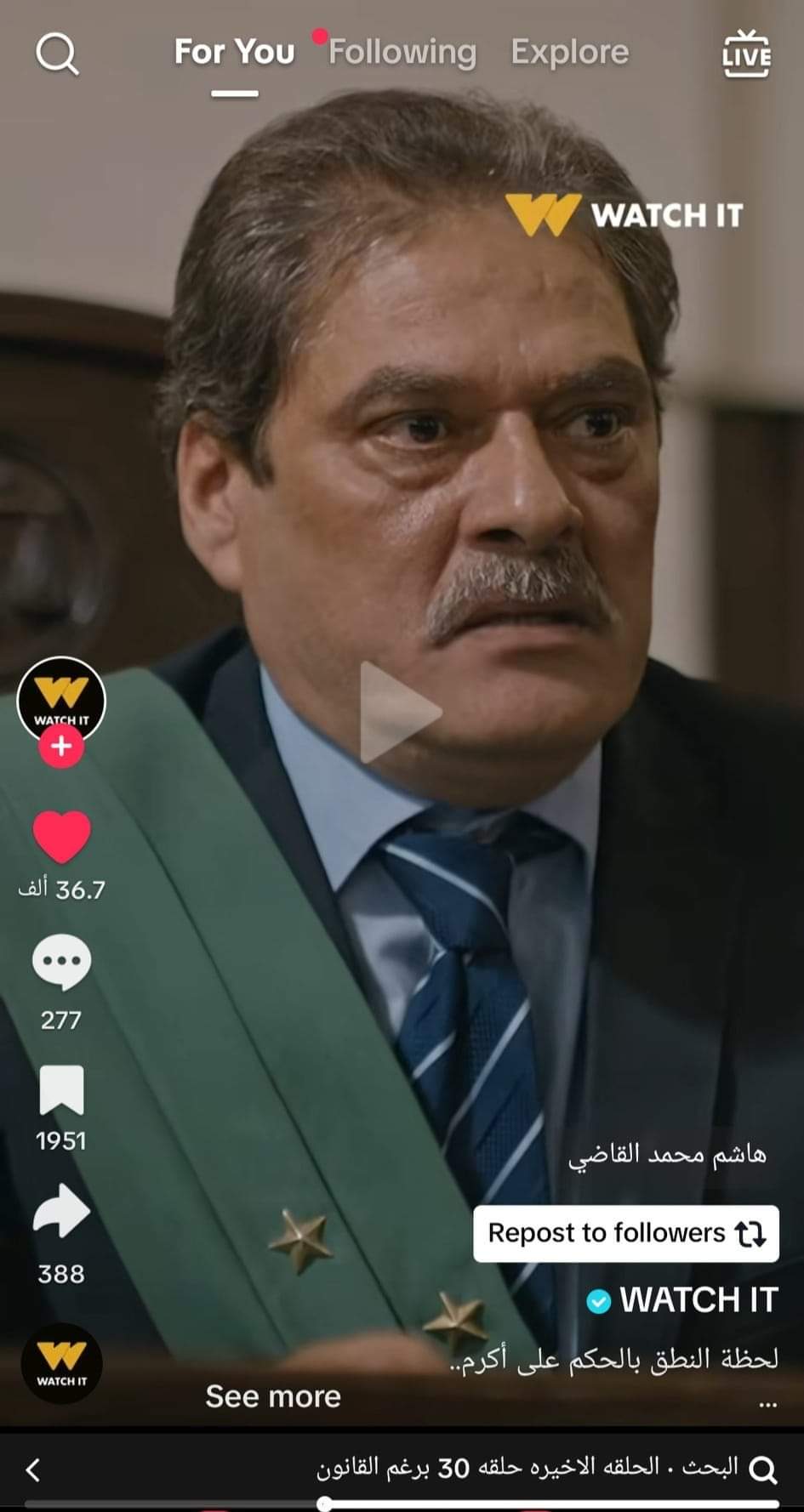804x1512 pixels.
Task: Follow WATCH IT with the plus button
Action: tap(61, 747)
